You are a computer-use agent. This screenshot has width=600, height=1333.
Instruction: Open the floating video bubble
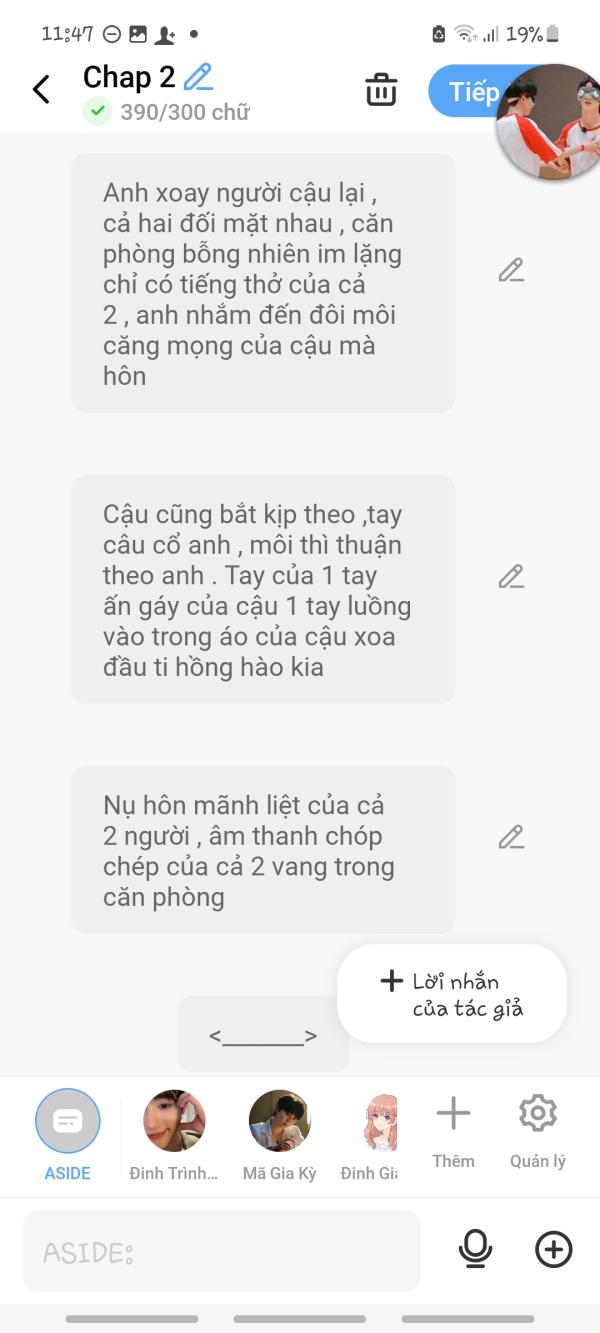(550, 122)
